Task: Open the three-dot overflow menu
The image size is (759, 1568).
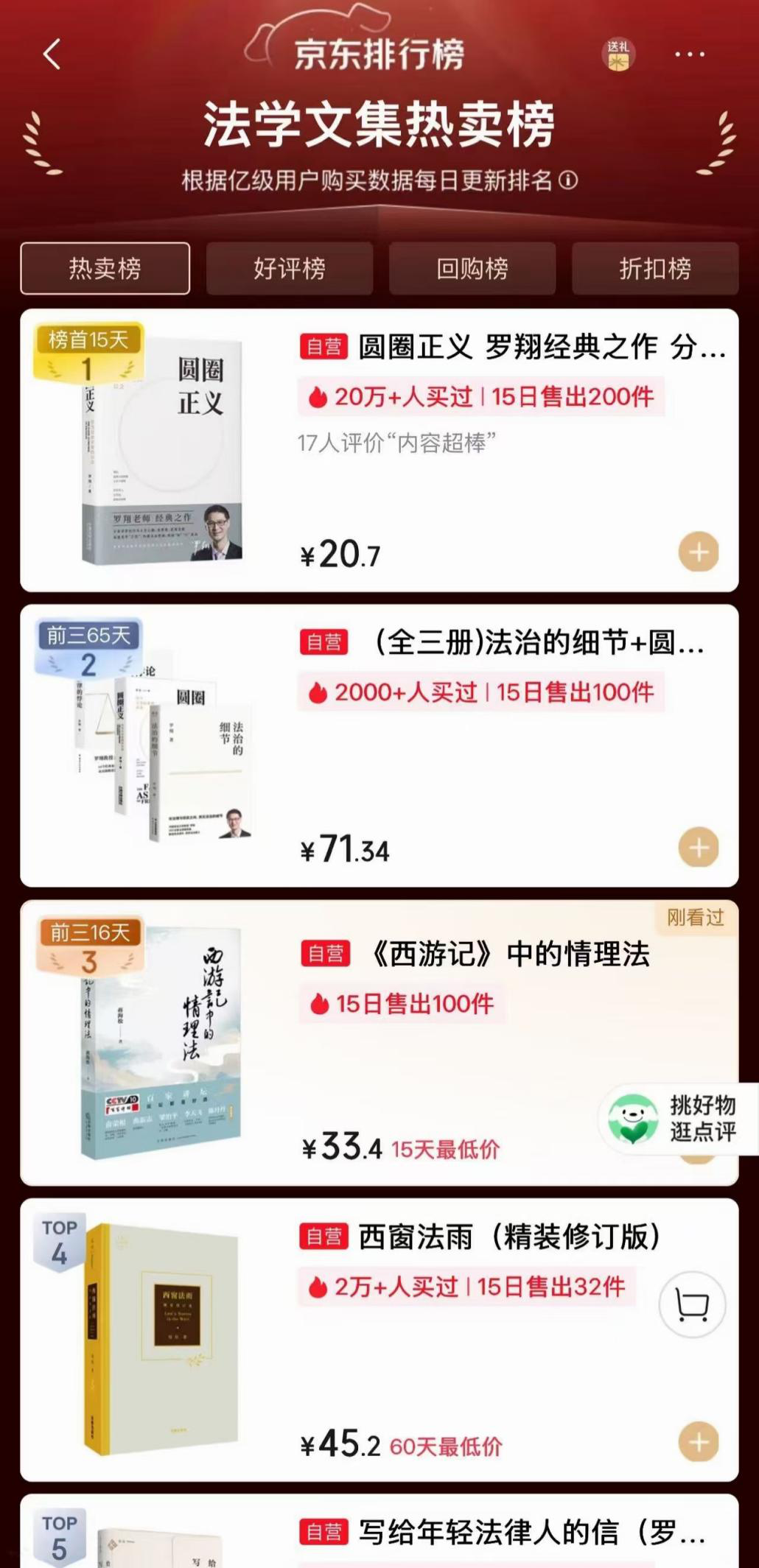Action: (x=690, y=55)
